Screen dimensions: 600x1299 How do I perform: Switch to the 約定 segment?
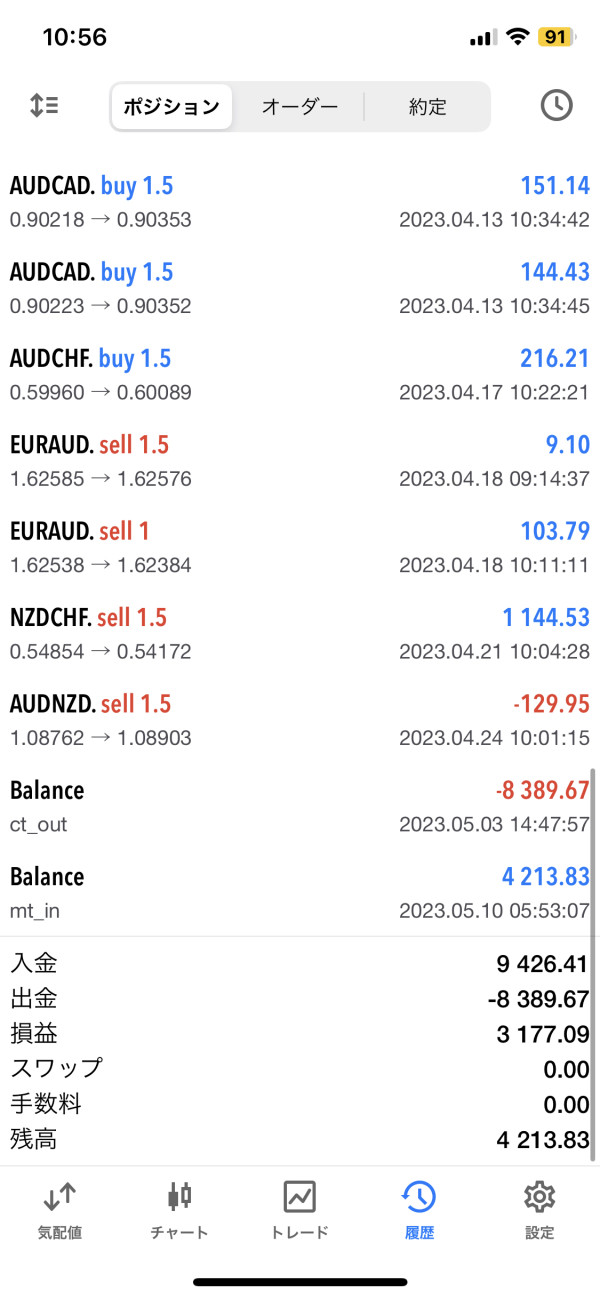428,107
